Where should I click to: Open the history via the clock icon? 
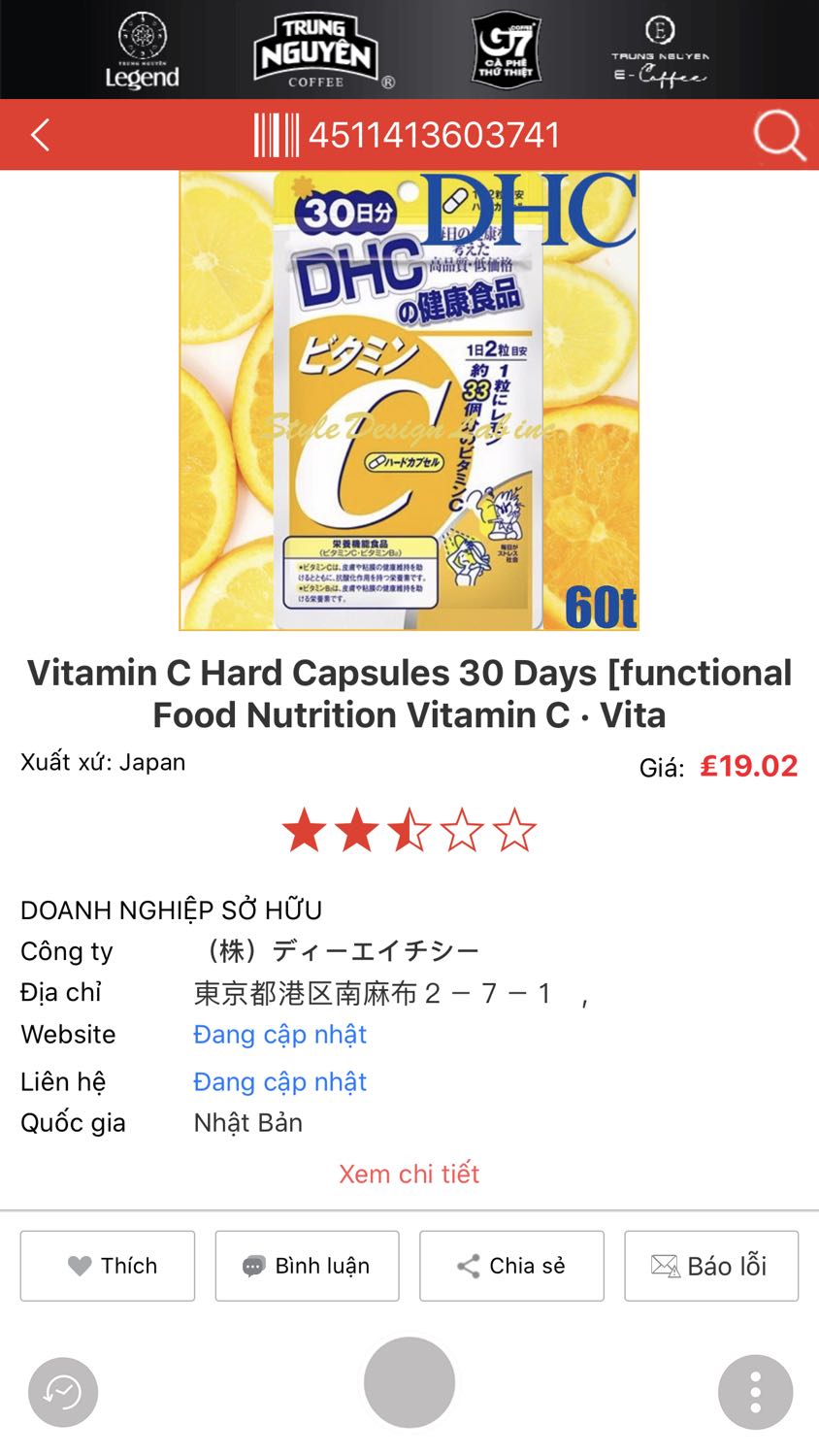(62, 1390)
